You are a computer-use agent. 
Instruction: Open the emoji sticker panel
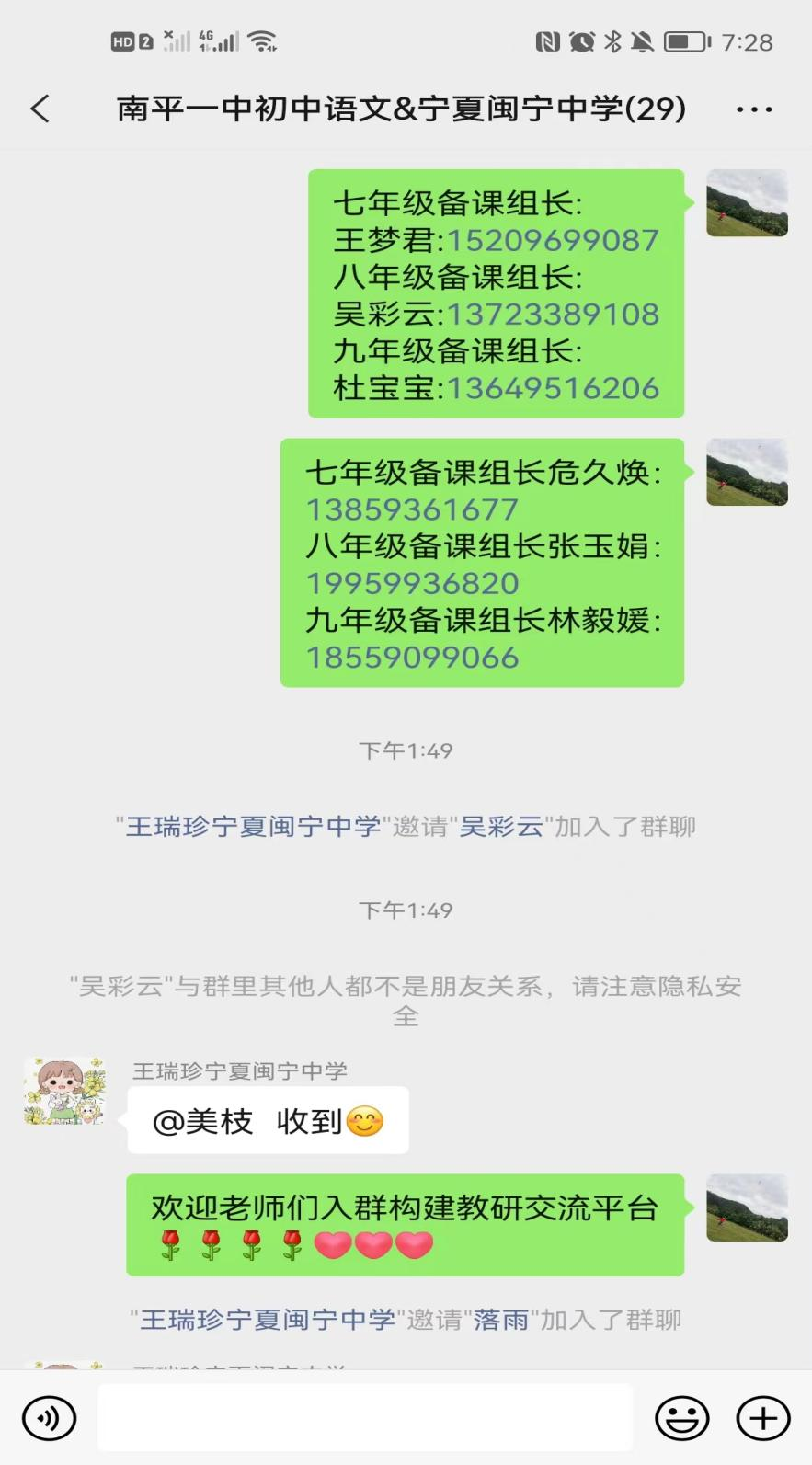[x=681, y=1418]
